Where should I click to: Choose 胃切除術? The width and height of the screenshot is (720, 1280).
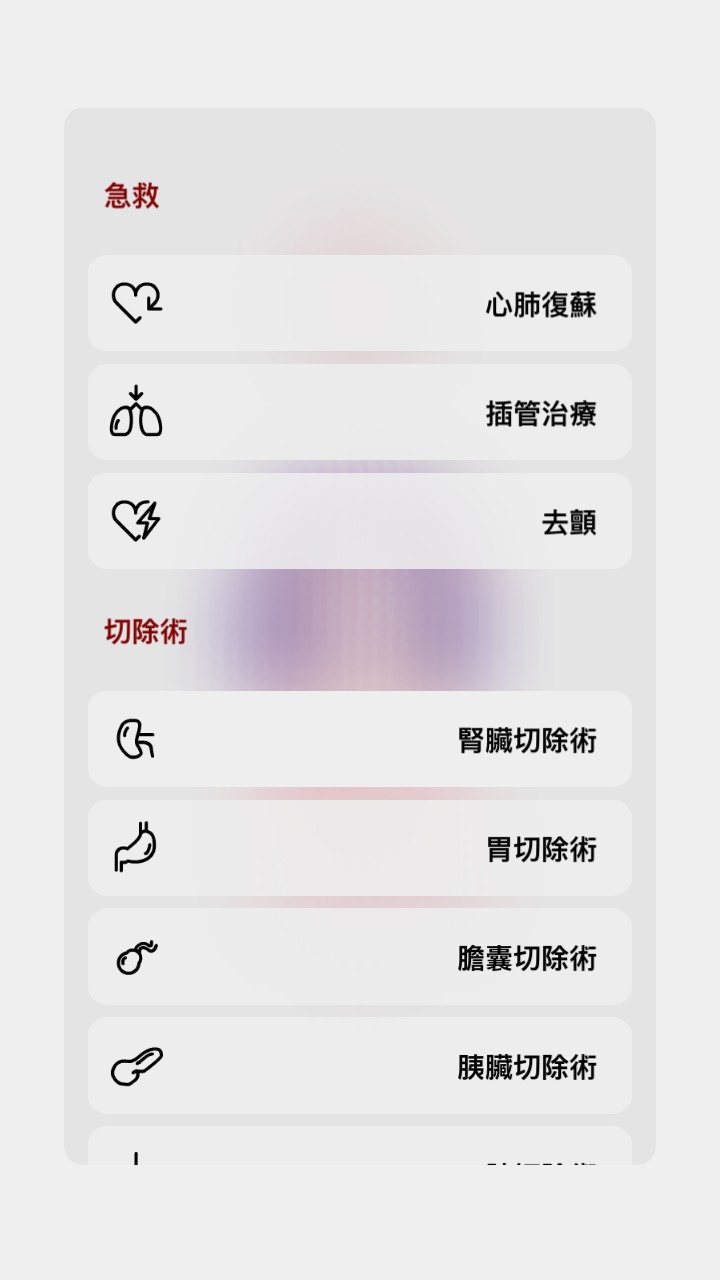(x=360, y=848)
